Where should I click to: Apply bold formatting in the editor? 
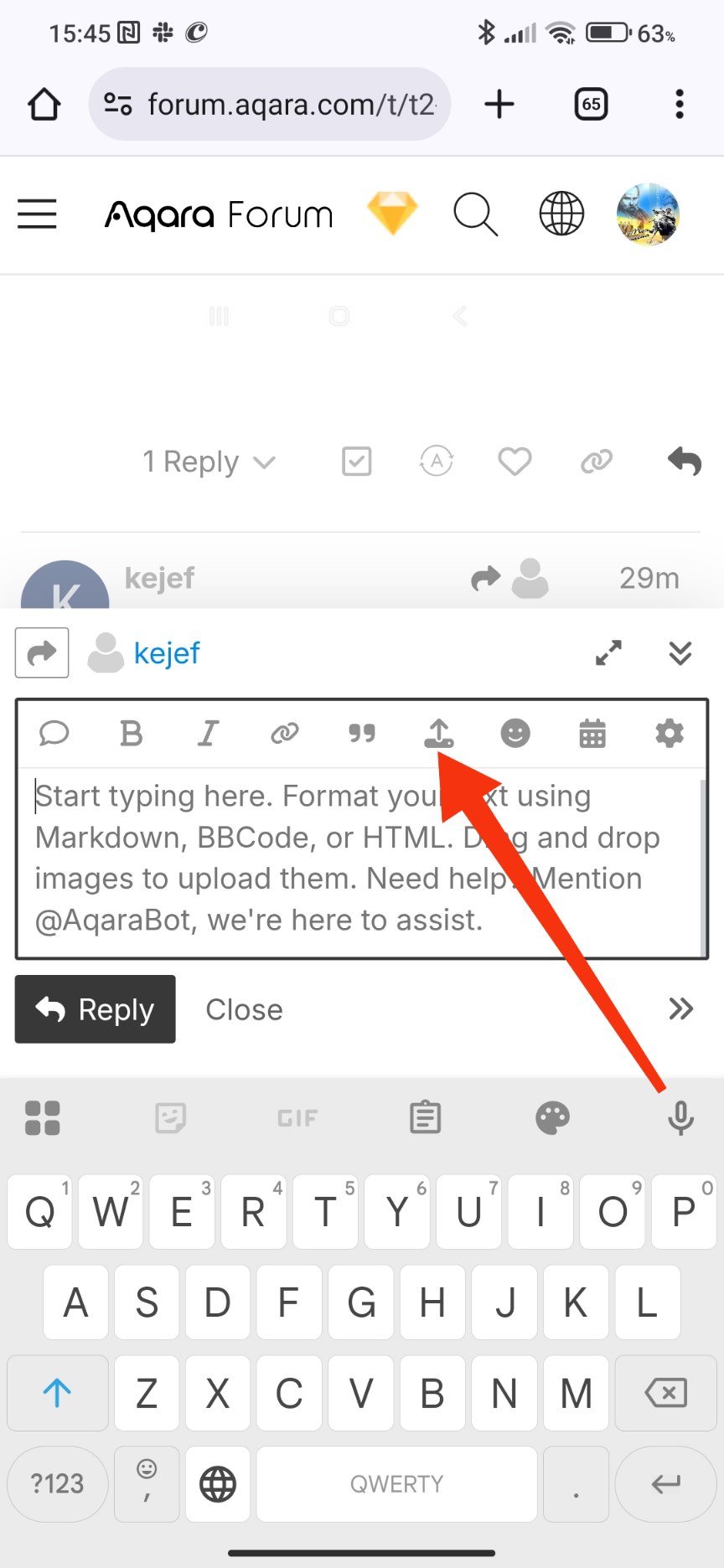131,734
